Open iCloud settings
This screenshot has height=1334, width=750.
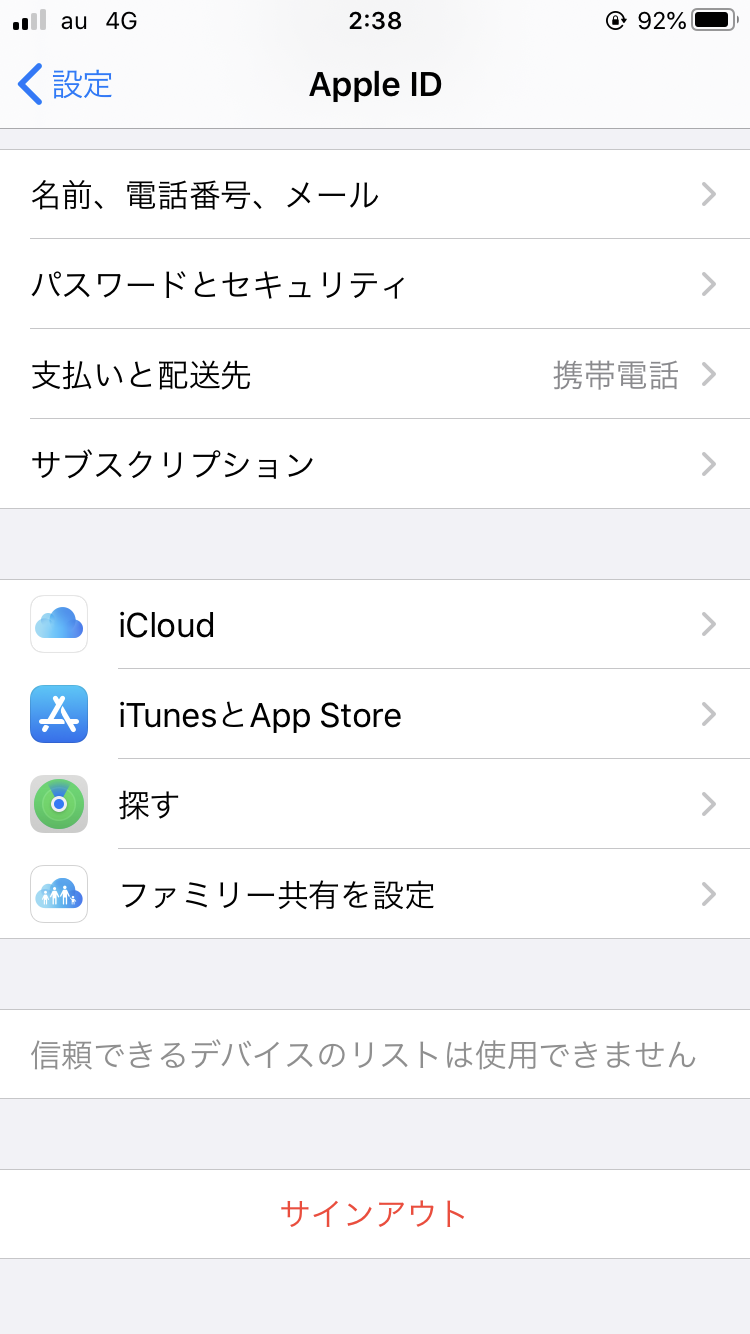375,624
